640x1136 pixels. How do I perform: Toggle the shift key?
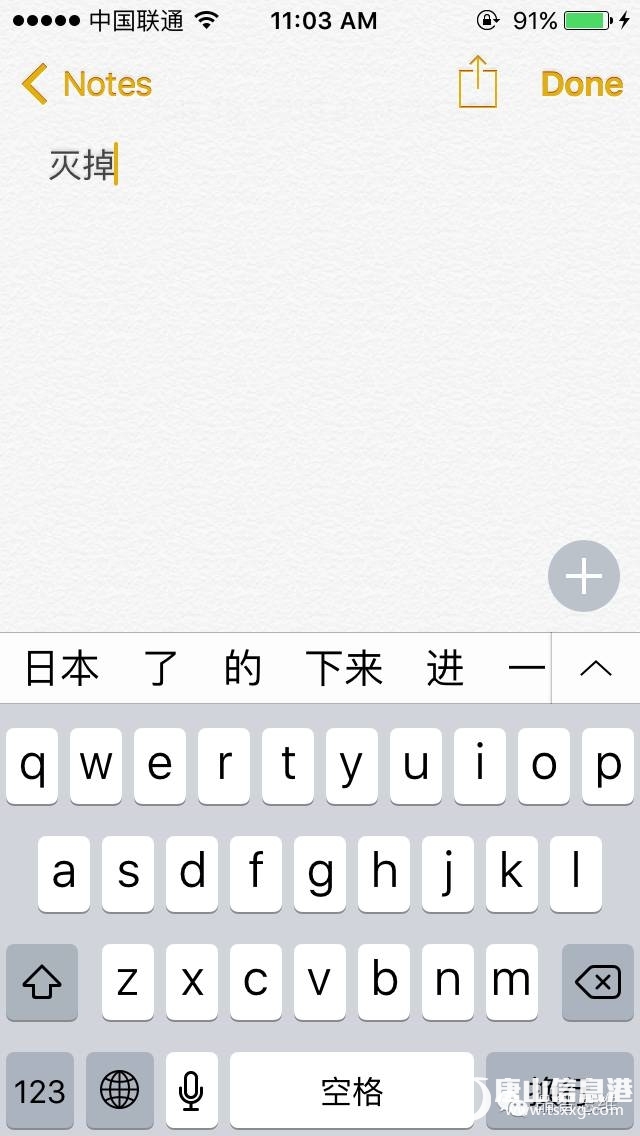[x=42, y=984]
